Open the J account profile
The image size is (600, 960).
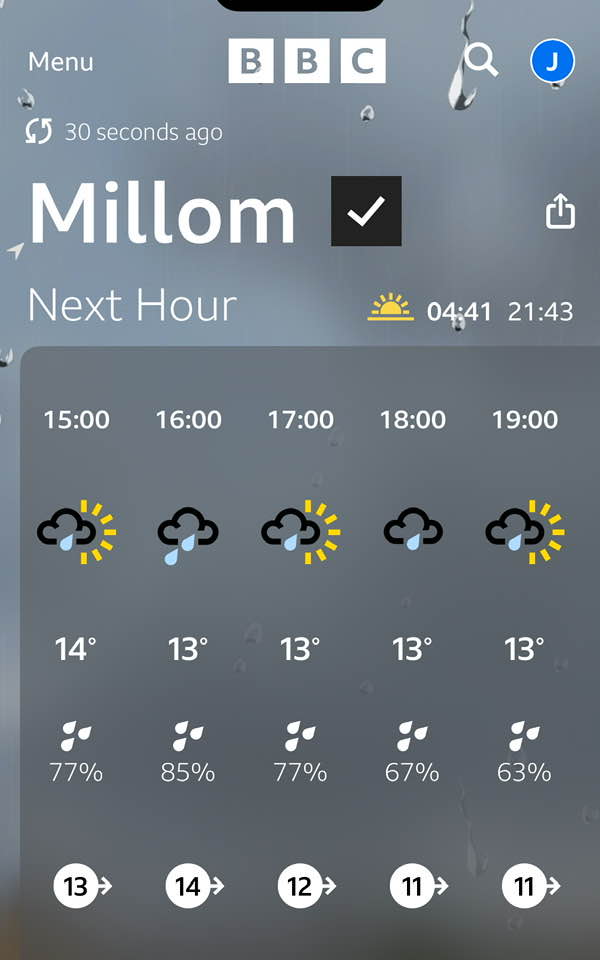tap(552, 61)
